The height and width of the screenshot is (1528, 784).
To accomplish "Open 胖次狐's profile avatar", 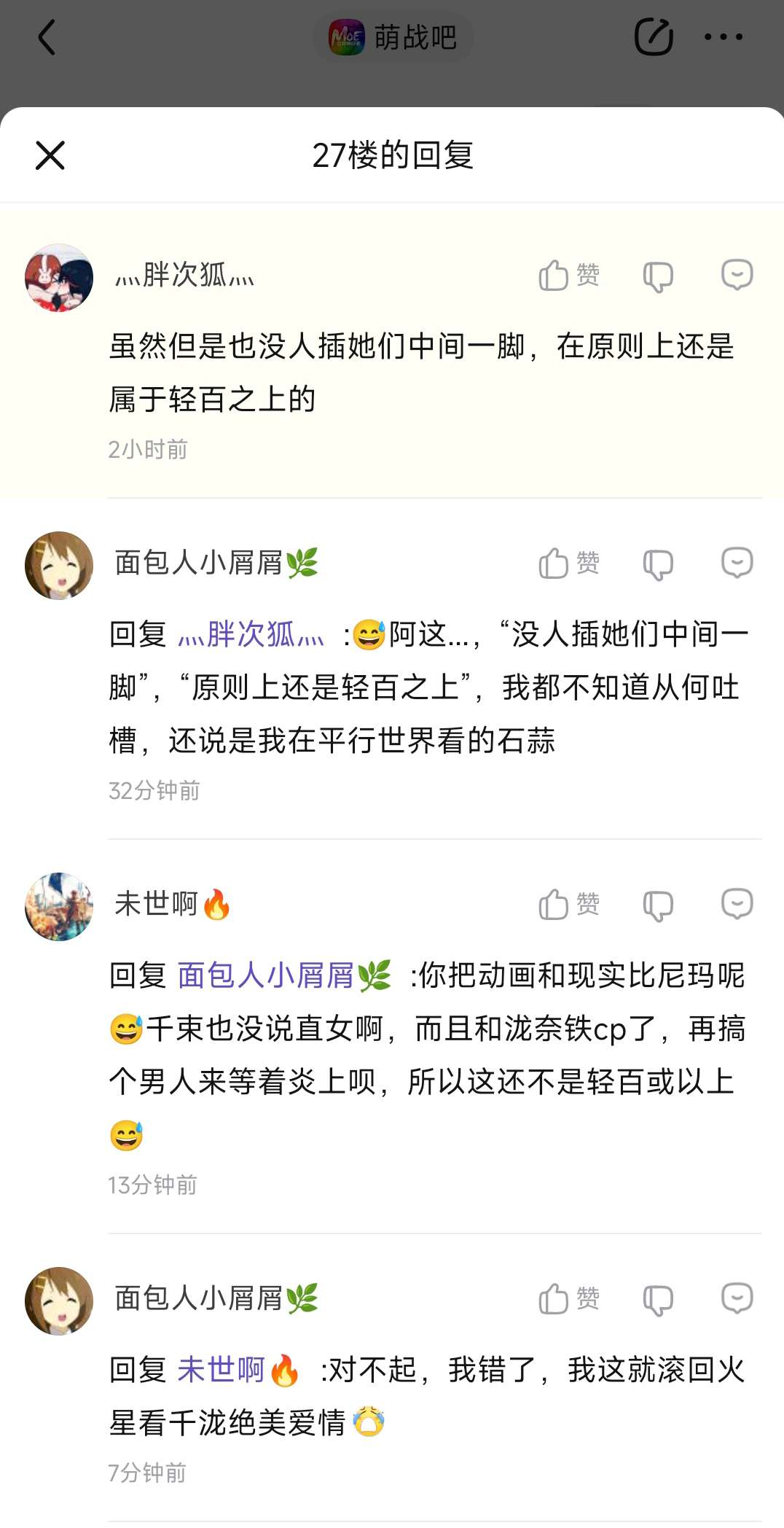I will point(59,278).
